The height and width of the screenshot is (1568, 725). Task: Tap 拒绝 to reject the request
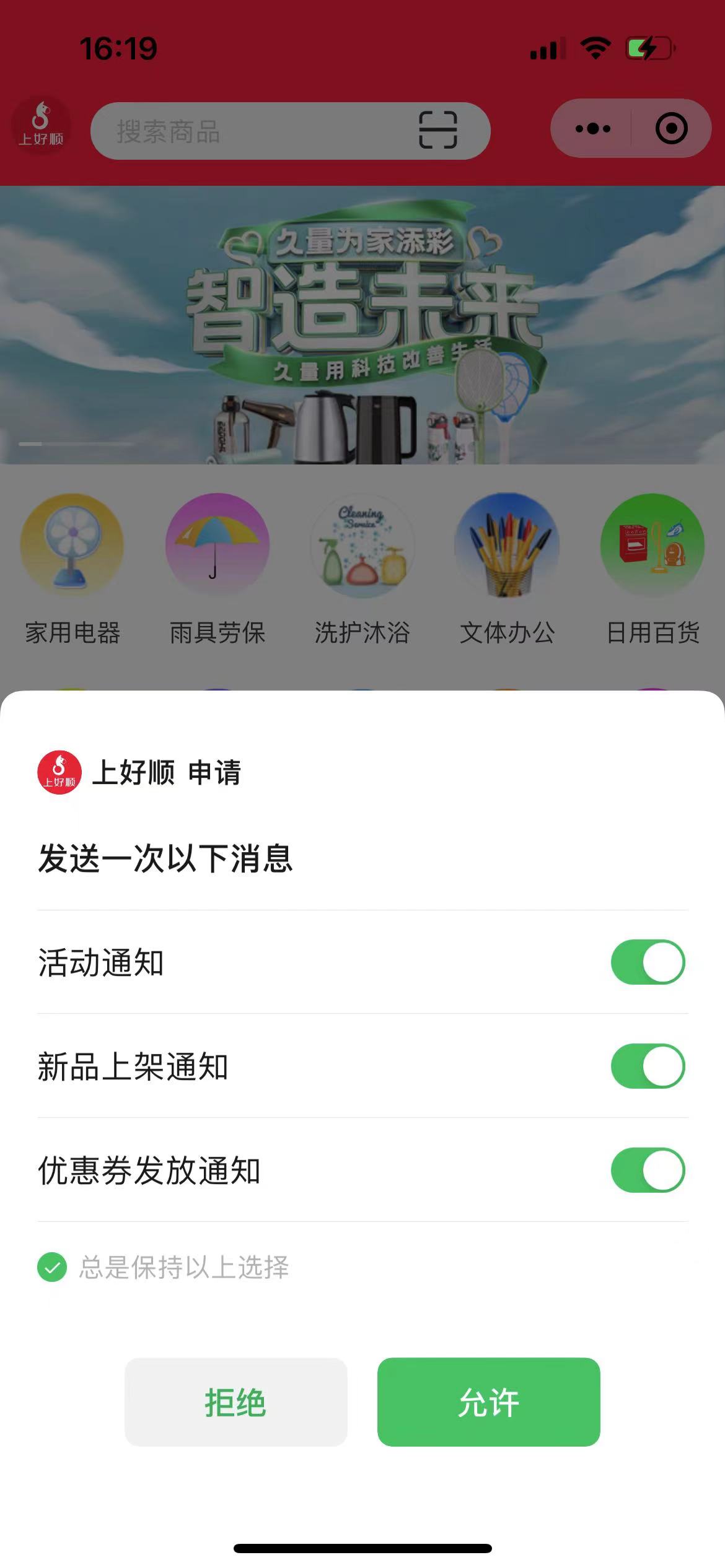pos(235,1402)
